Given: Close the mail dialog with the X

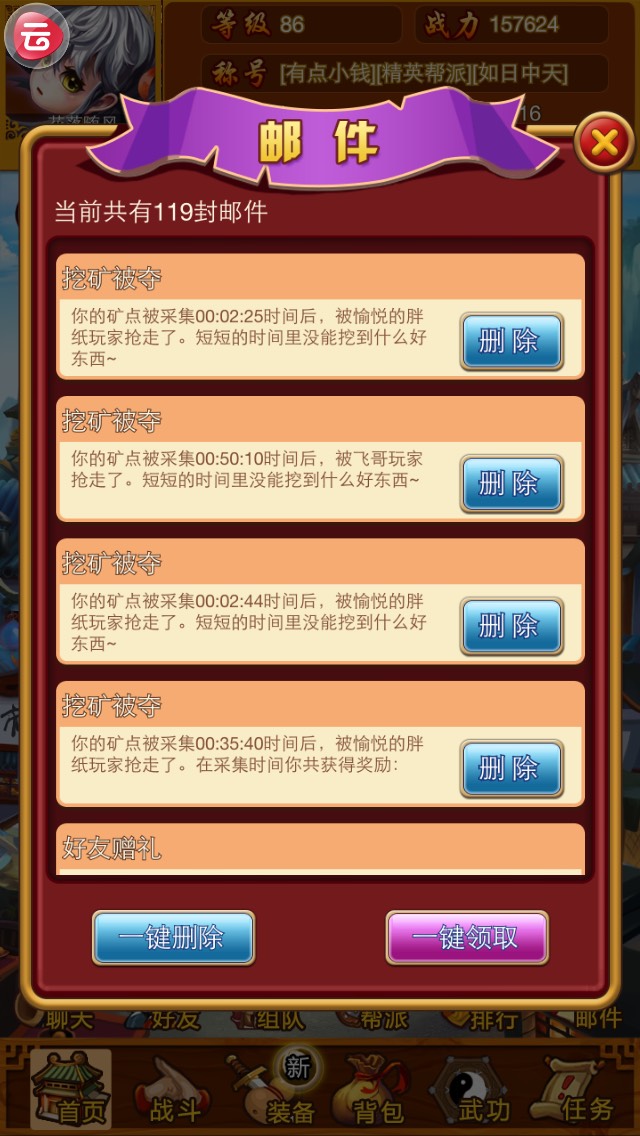Looking at the screenshot, I should (x=604, y=144).
